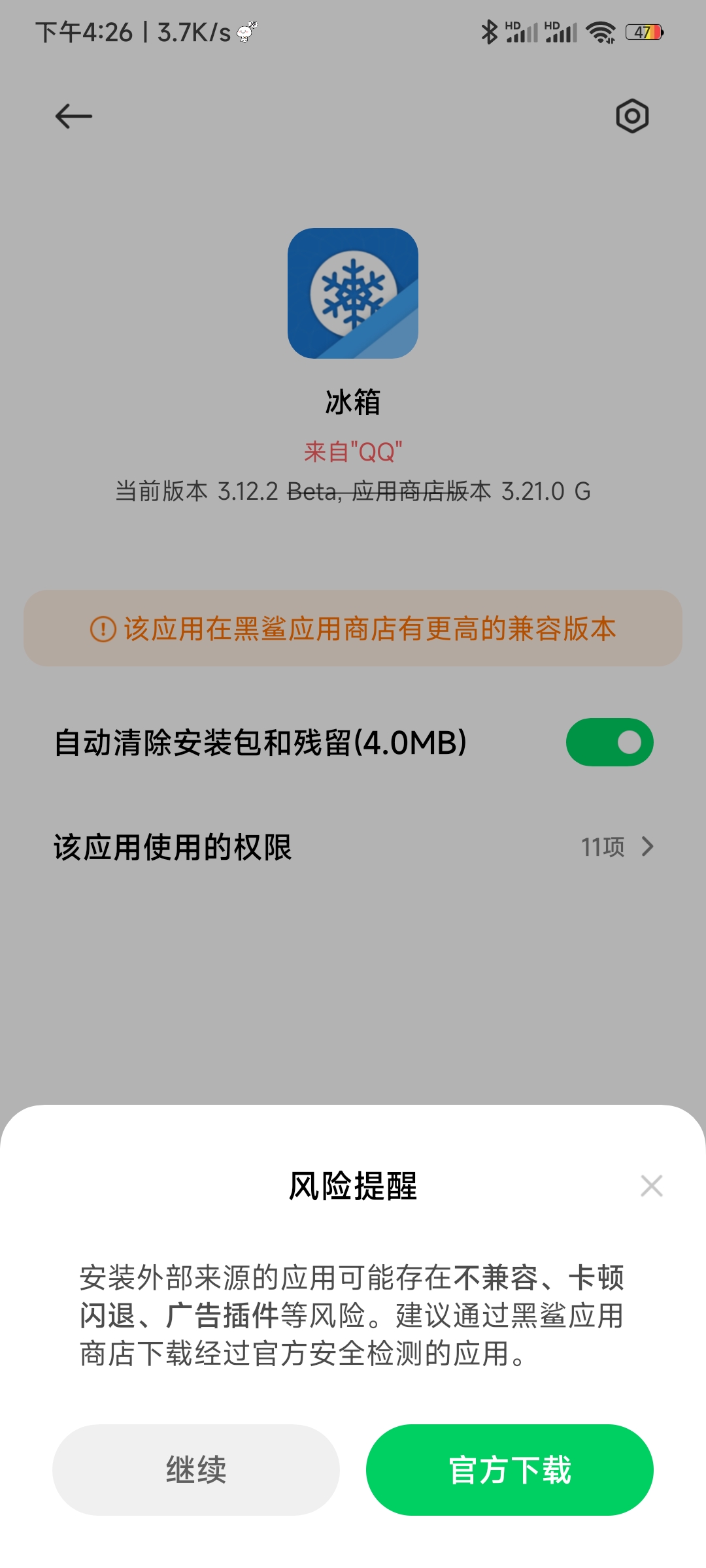706x1568 pixels.
Task: Tap 继续 to continue installing
Action: 195,1469
